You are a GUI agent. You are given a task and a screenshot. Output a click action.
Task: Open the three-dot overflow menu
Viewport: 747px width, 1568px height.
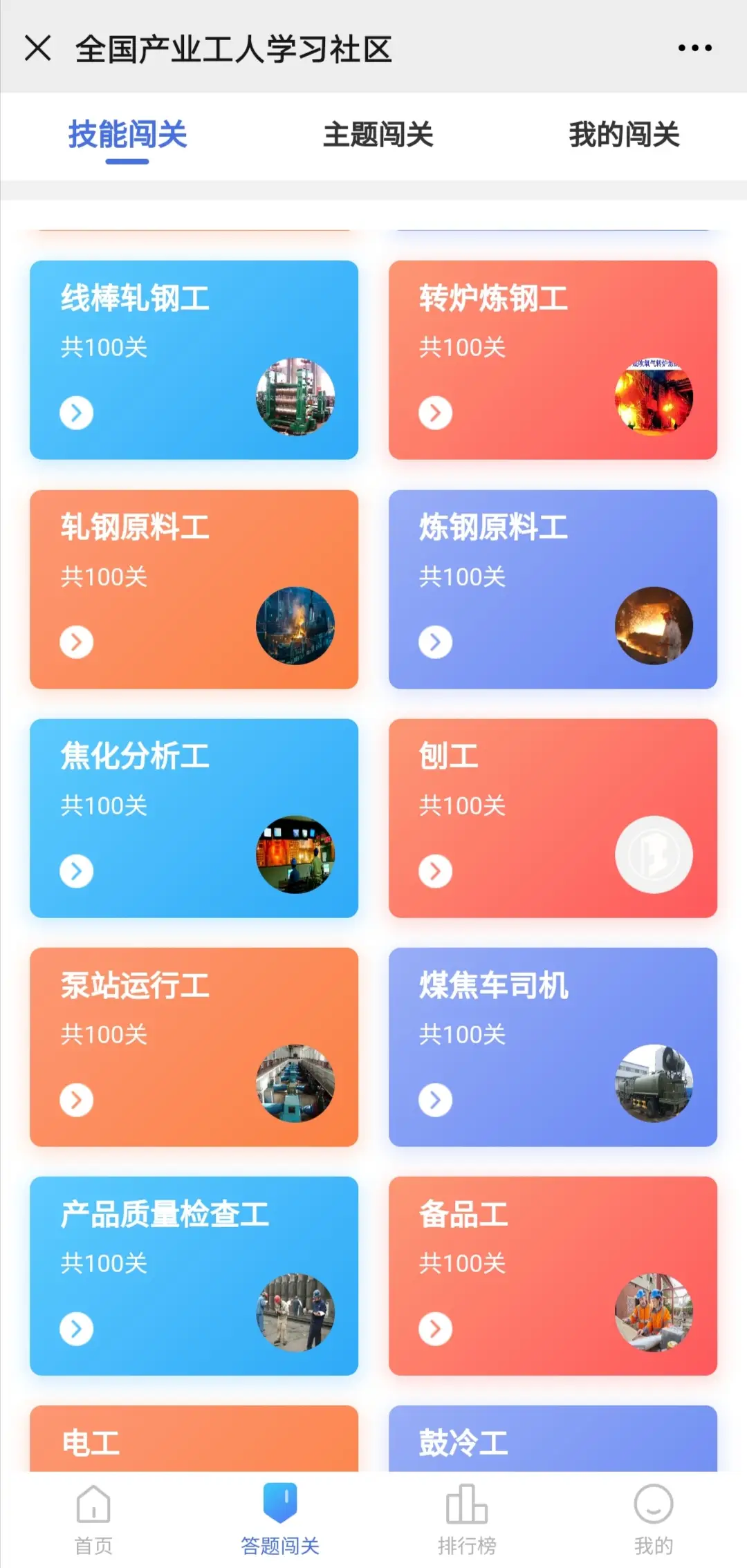(x=694, y=48)
